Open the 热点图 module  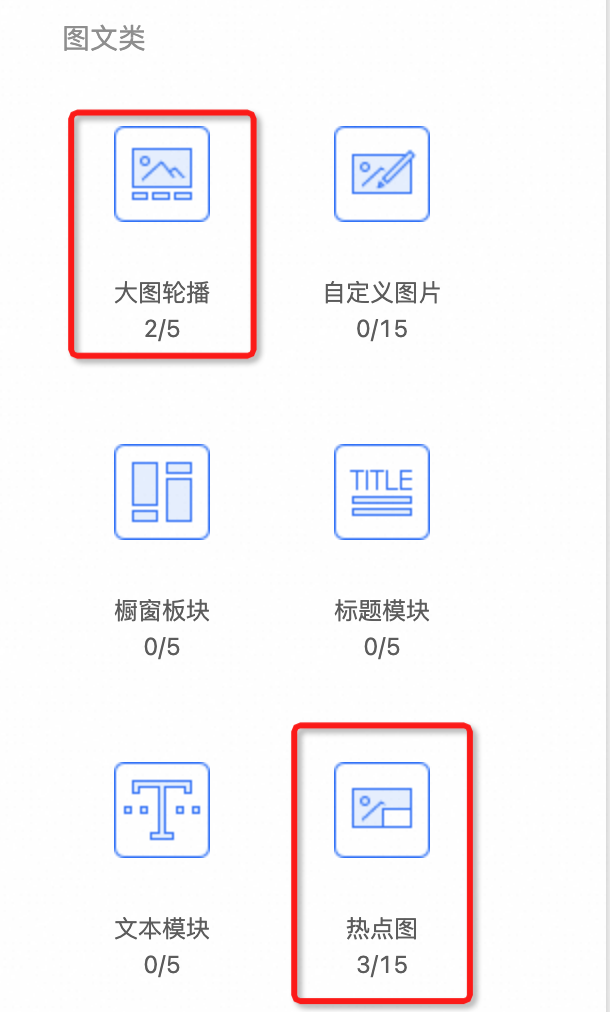click(x=382, y=810)
